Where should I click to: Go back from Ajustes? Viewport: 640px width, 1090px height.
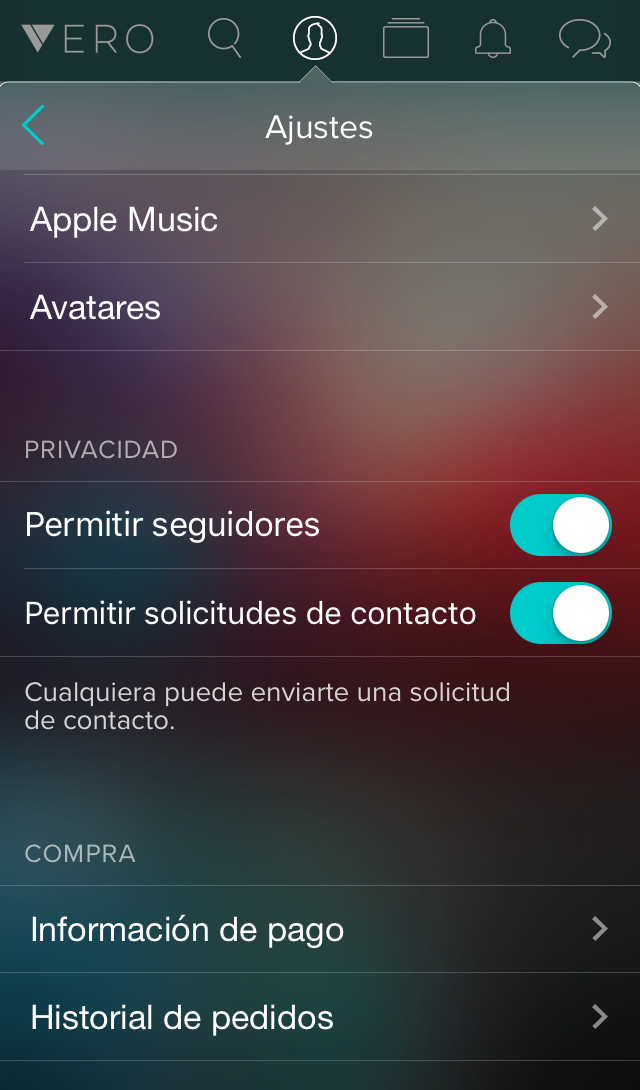[x=33, y=126]
